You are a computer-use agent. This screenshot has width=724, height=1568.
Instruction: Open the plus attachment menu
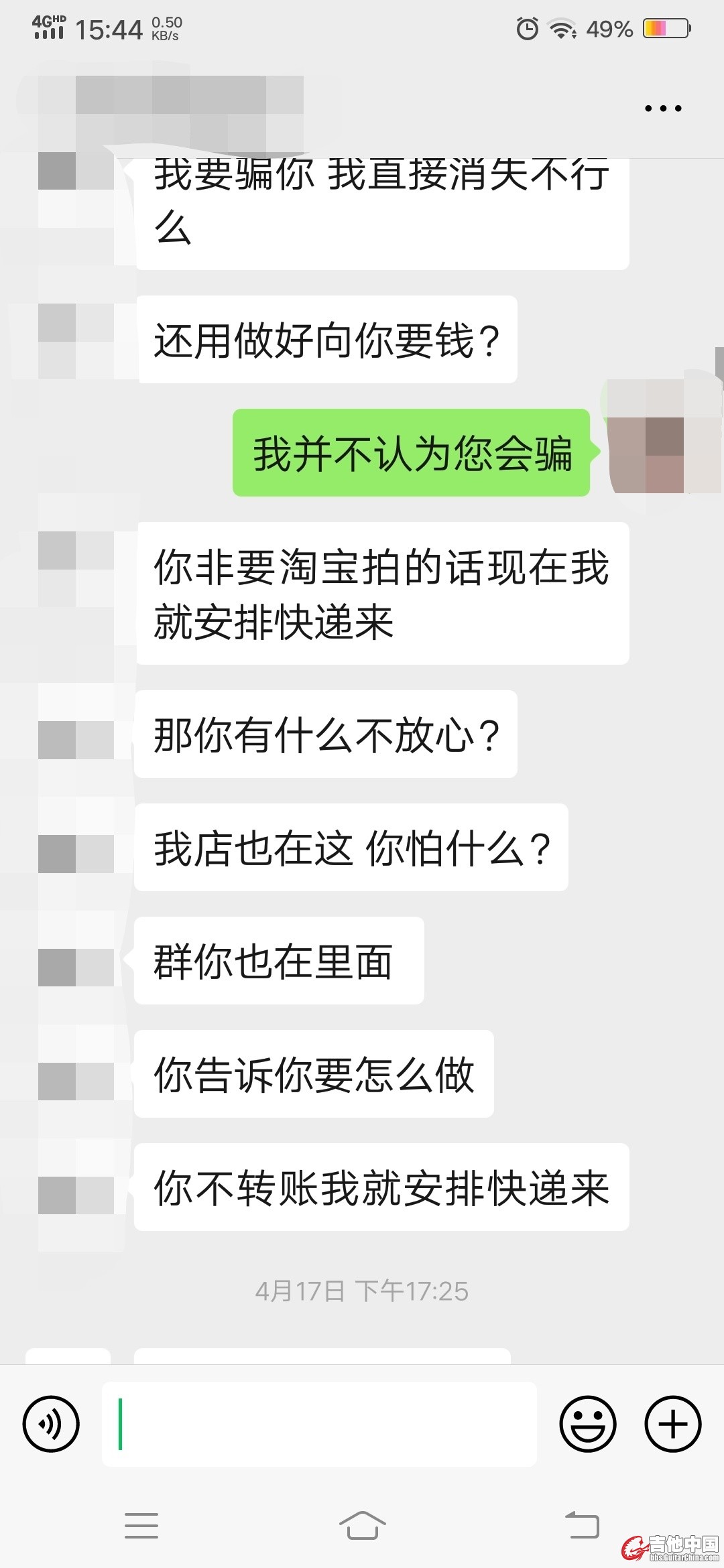click(x=673, y=1424)
